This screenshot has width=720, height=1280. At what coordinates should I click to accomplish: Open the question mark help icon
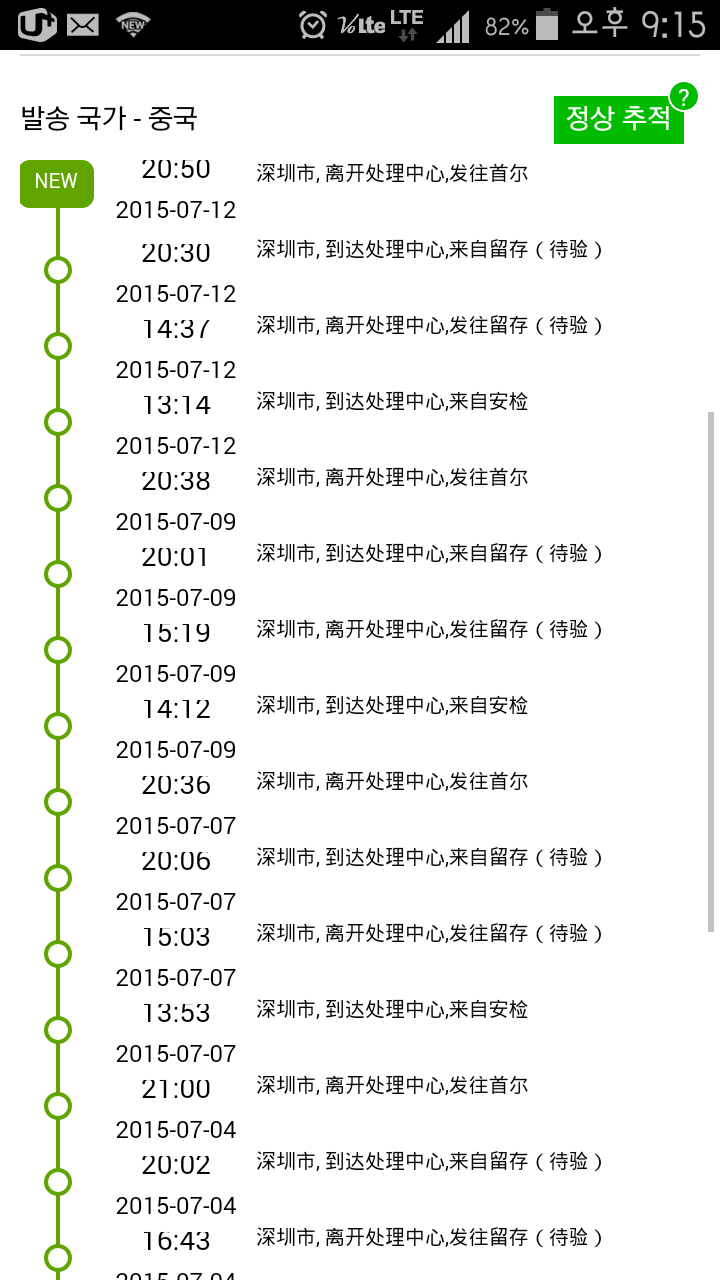coord(684,96)
